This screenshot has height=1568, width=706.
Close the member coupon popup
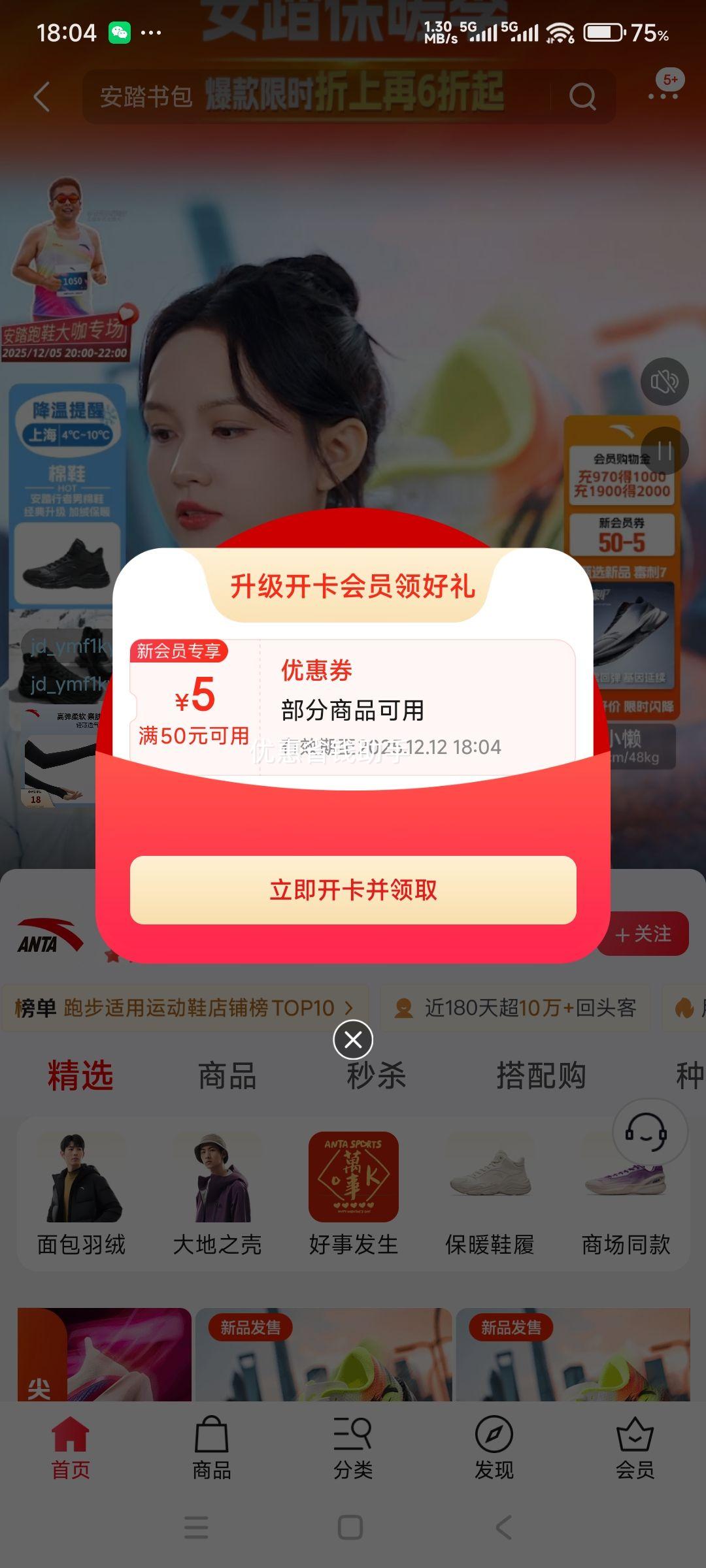coord(353,1039)
